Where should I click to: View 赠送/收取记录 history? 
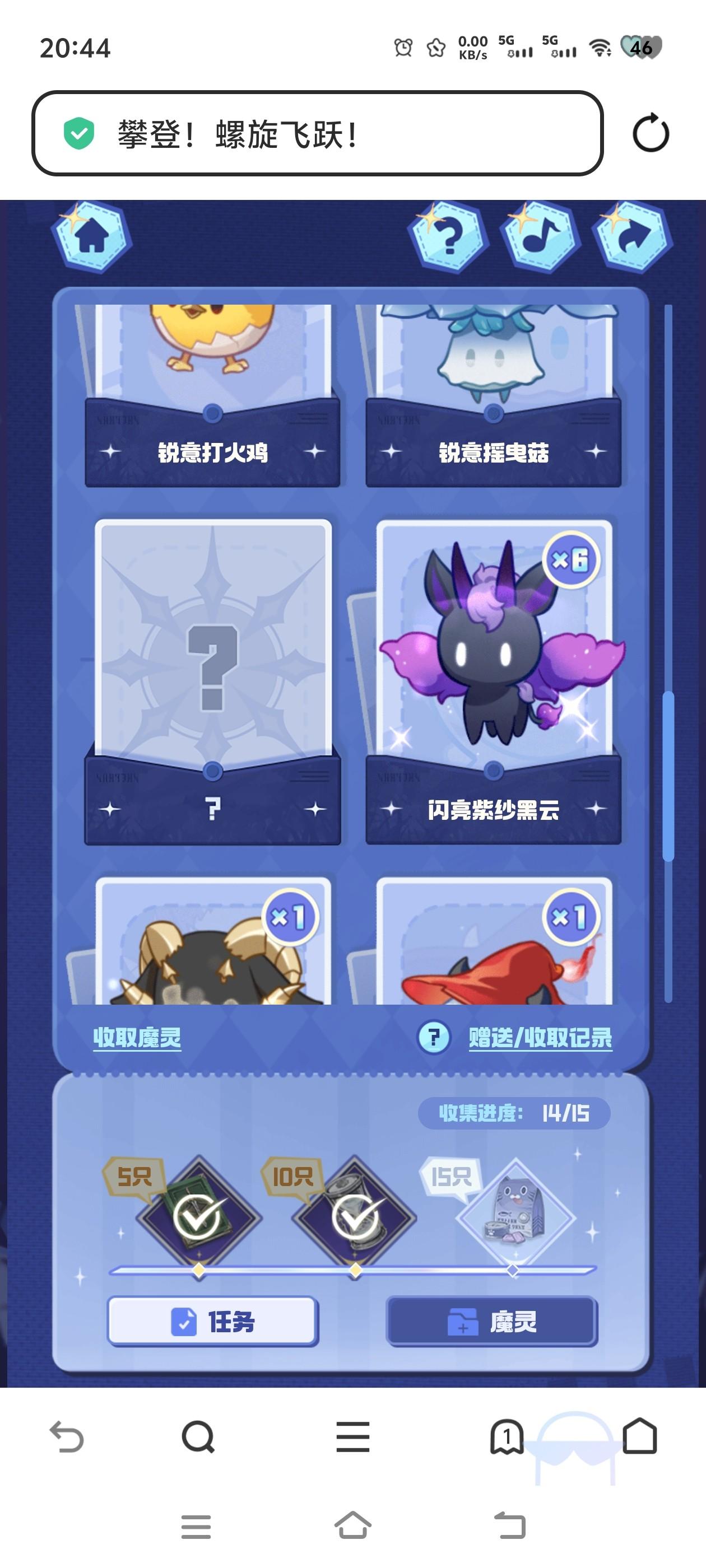click(x=540, y=1037)
